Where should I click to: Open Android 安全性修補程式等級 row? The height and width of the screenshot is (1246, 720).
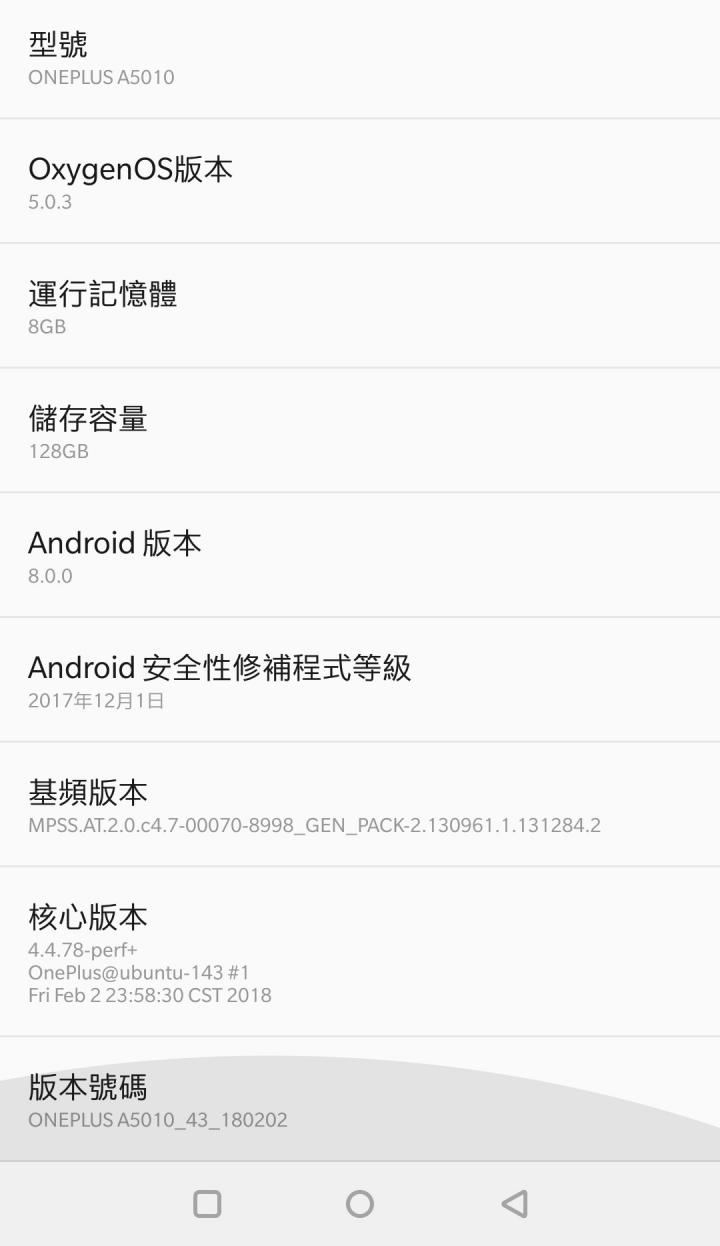360,680
